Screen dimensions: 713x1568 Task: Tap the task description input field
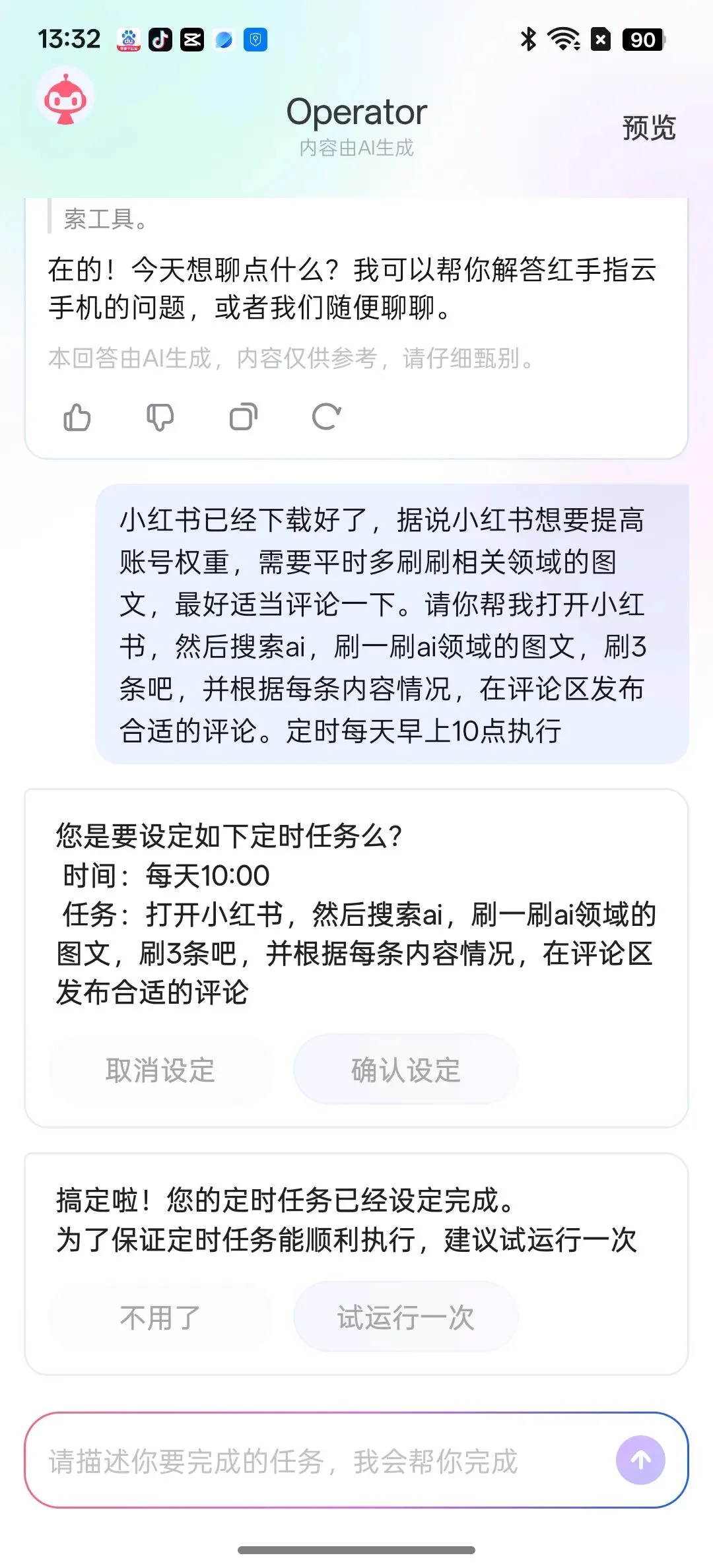pos(297,1460)
